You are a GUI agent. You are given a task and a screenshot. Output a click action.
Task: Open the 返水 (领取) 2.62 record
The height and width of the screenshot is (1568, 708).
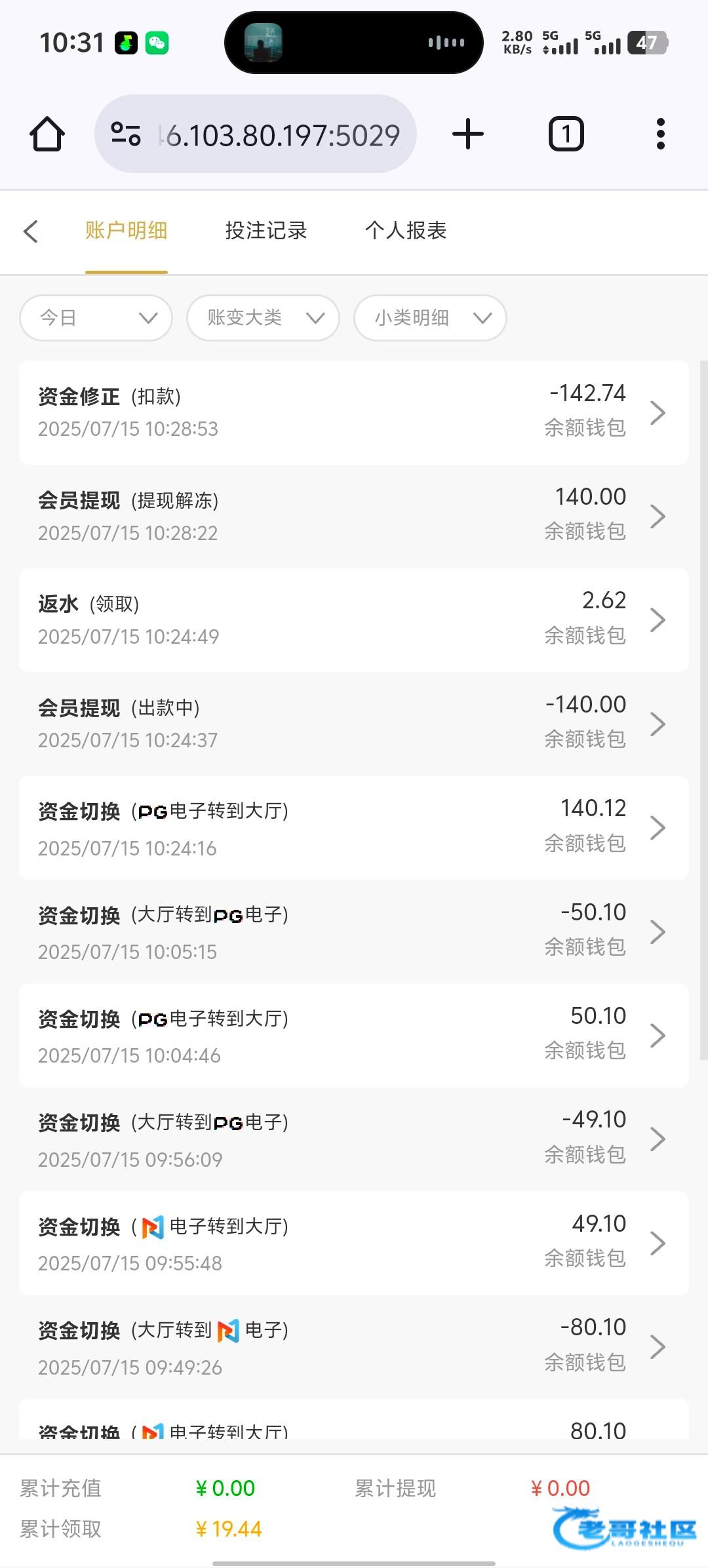[354, 619]
